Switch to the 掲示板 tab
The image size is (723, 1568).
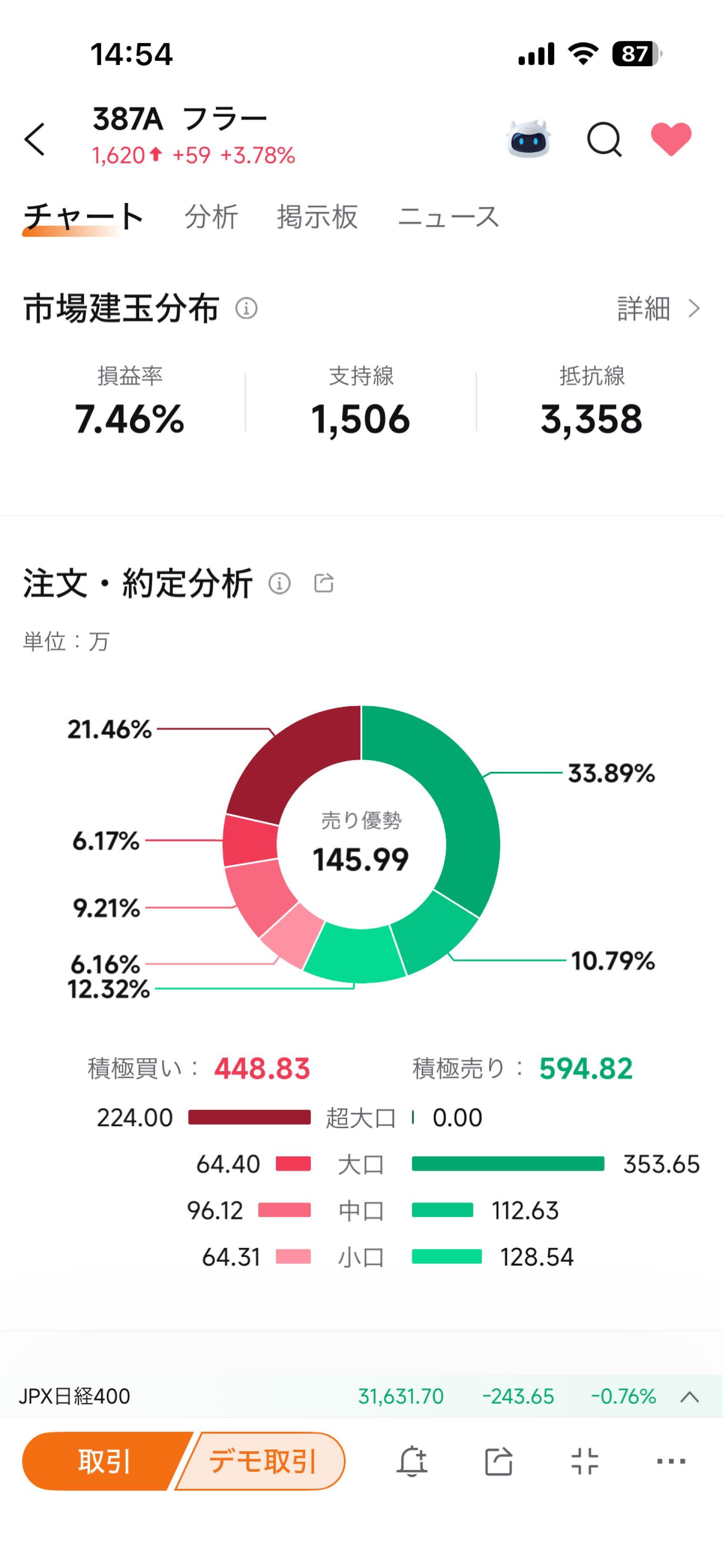317,217
